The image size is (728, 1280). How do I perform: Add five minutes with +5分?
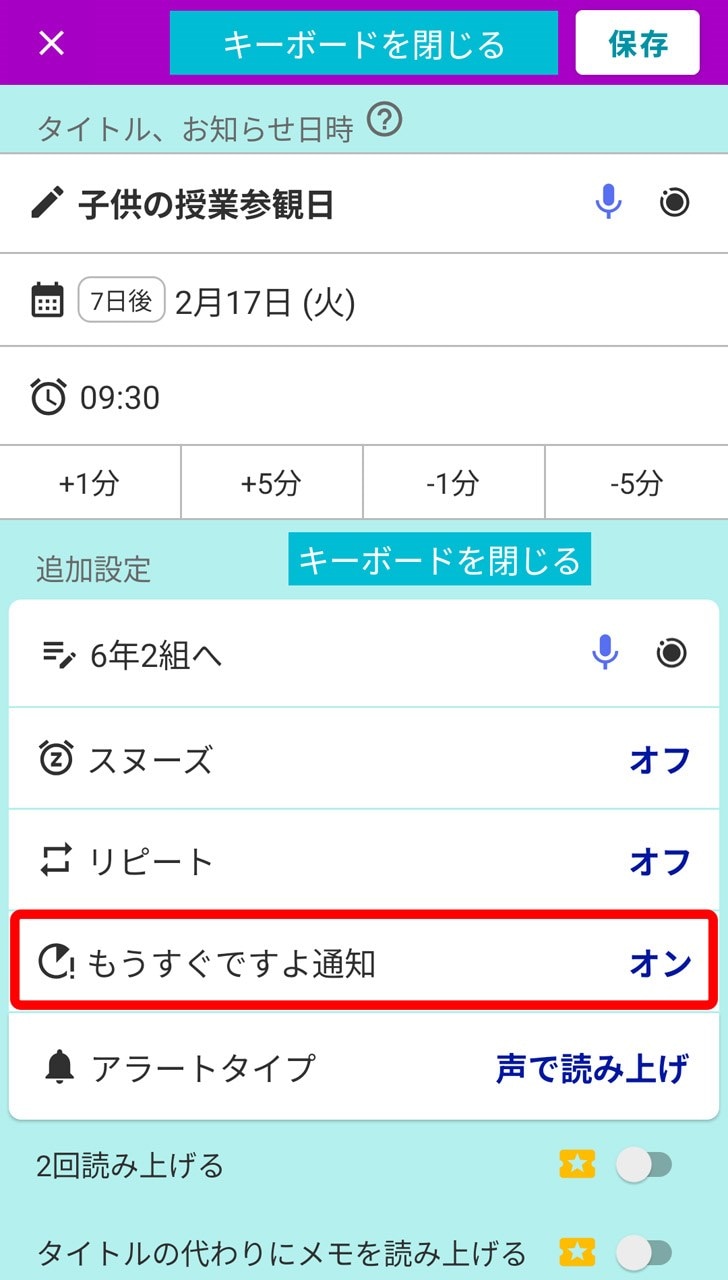click(271, 484)
